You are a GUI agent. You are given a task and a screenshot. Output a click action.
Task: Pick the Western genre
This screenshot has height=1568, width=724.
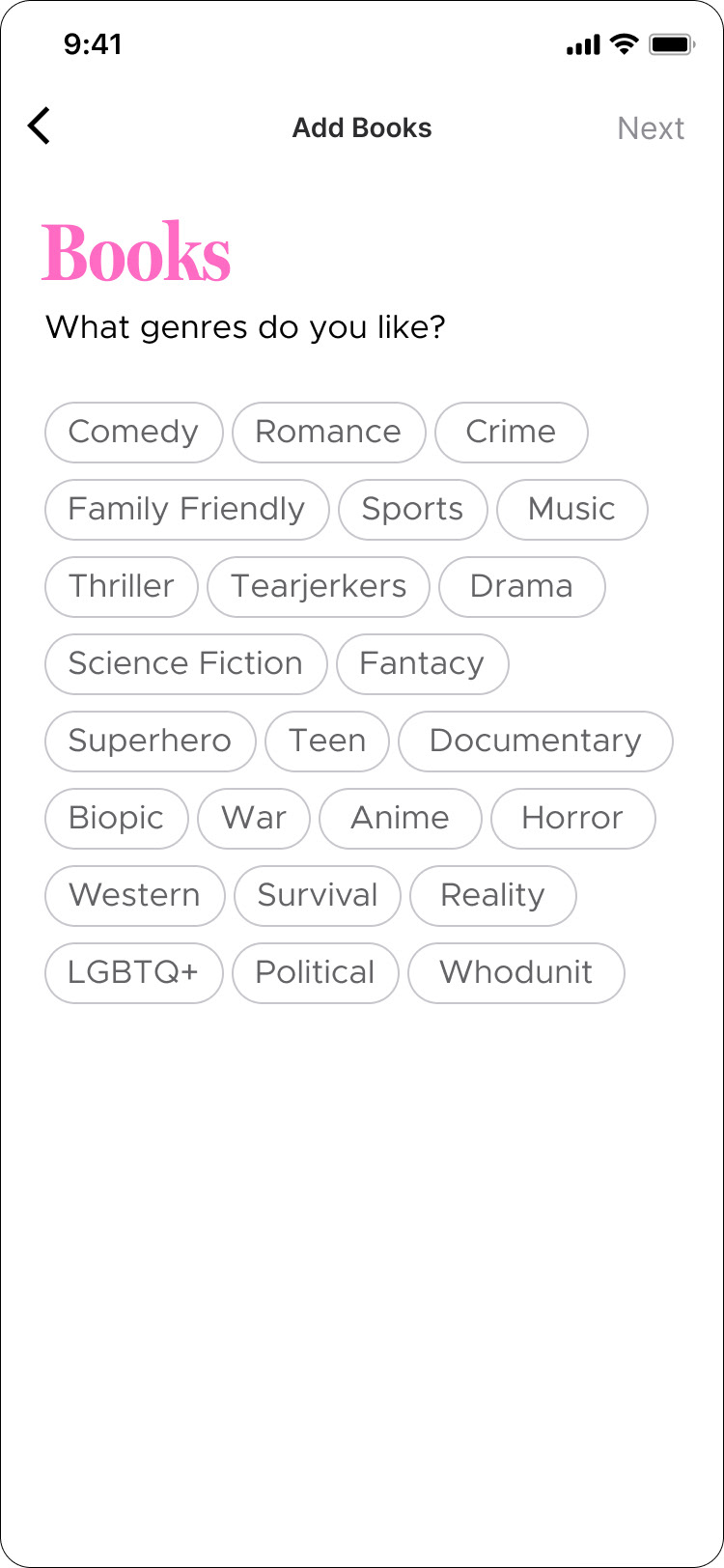pyautogui.click(x=135, y=896)
